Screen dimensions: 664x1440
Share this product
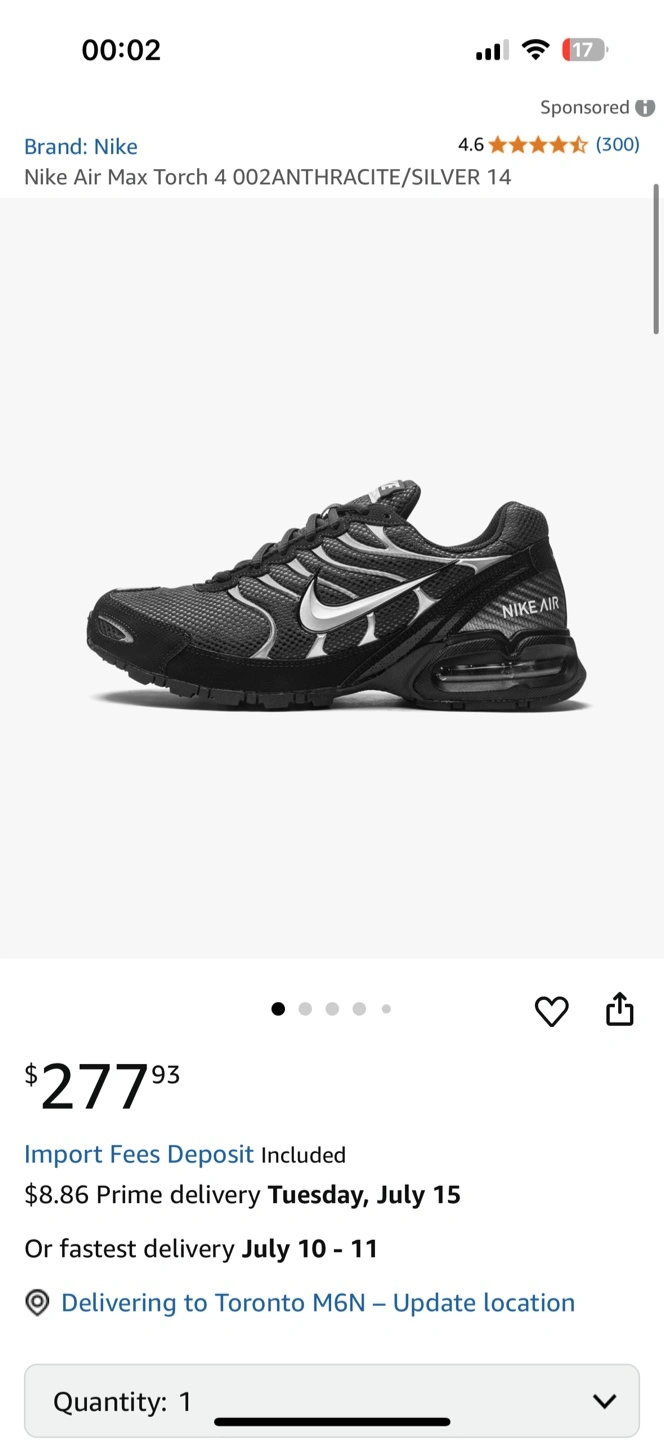click(620, 1009)
